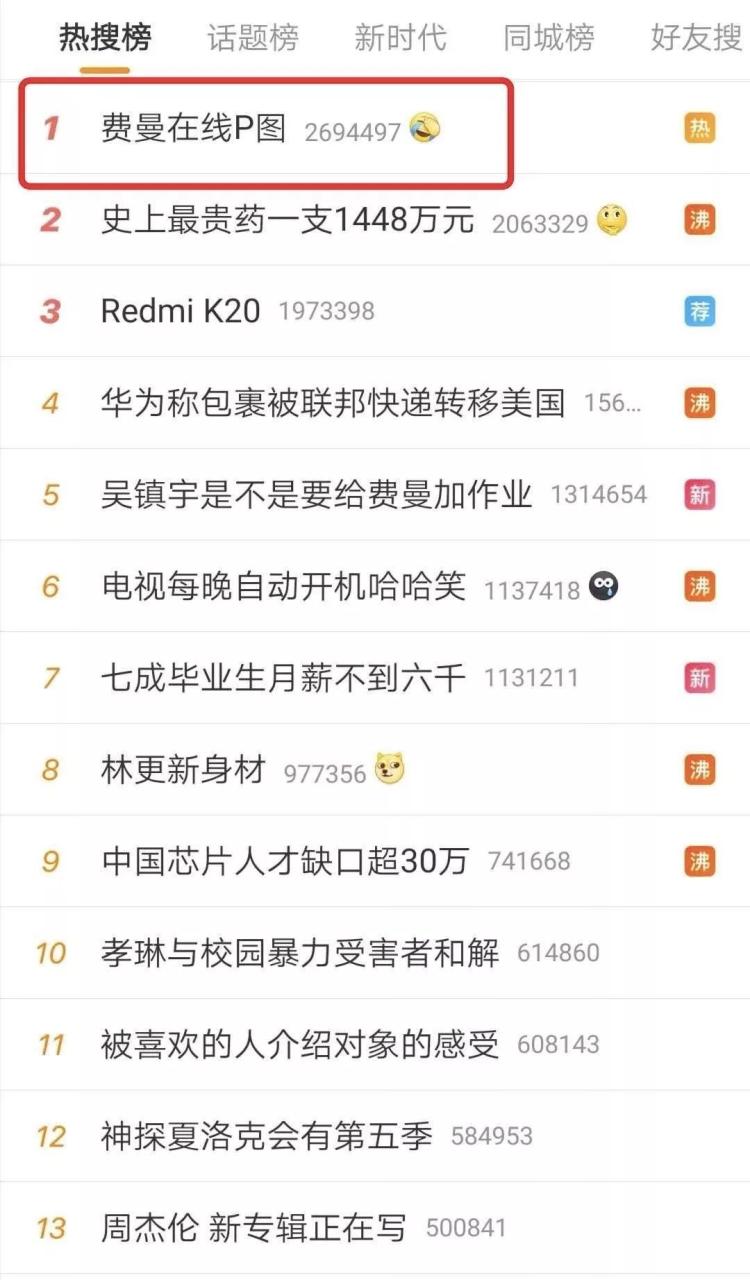View 孝琳与校园暴力受害者和解 topic
Image resolution: width=750 pixels, height=1280 pixels.
[x=300, y=953]
